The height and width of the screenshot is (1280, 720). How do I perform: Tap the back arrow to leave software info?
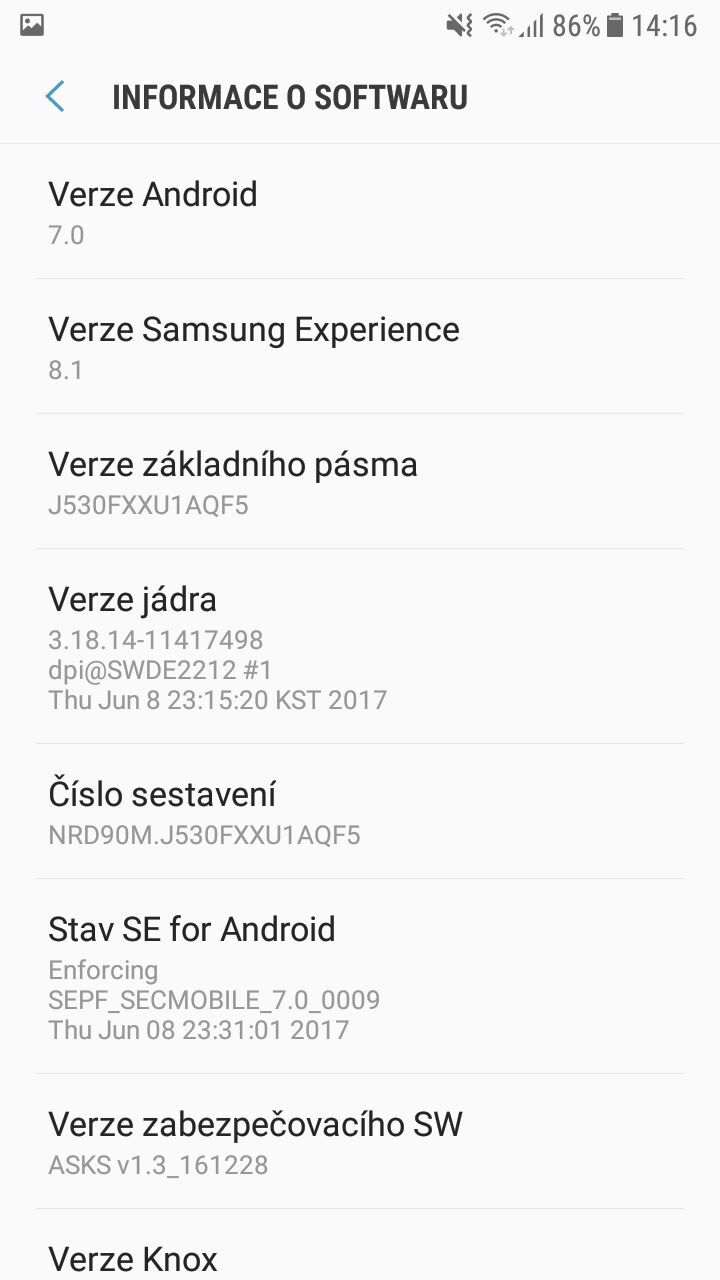[x=55, y=96]
